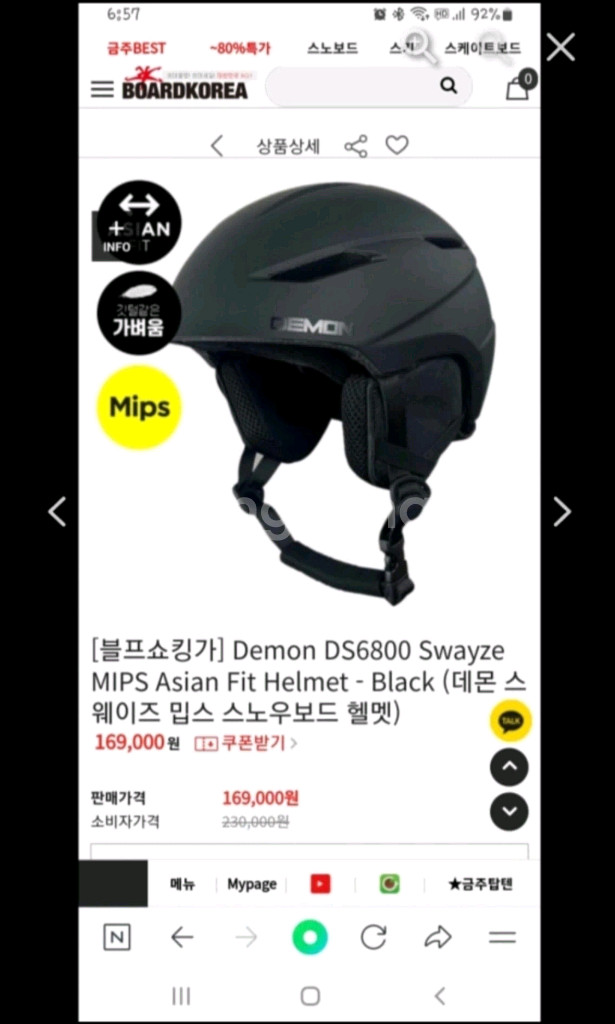Go to the next image
Viewport: 615px width, 1024px height.
point(562,512)
